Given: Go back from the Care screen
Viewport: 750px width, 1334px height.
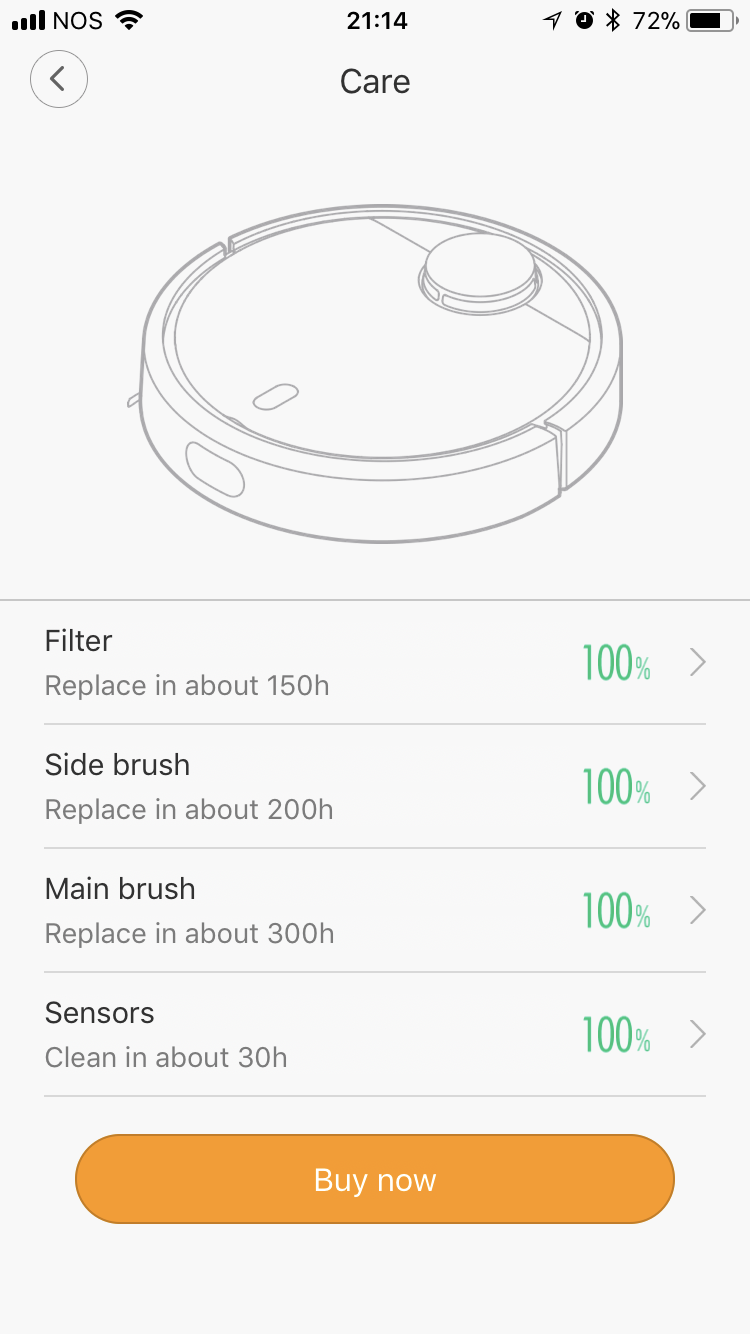Looking at the screenshot, I should pyautogui.click(x=59, y=79).
